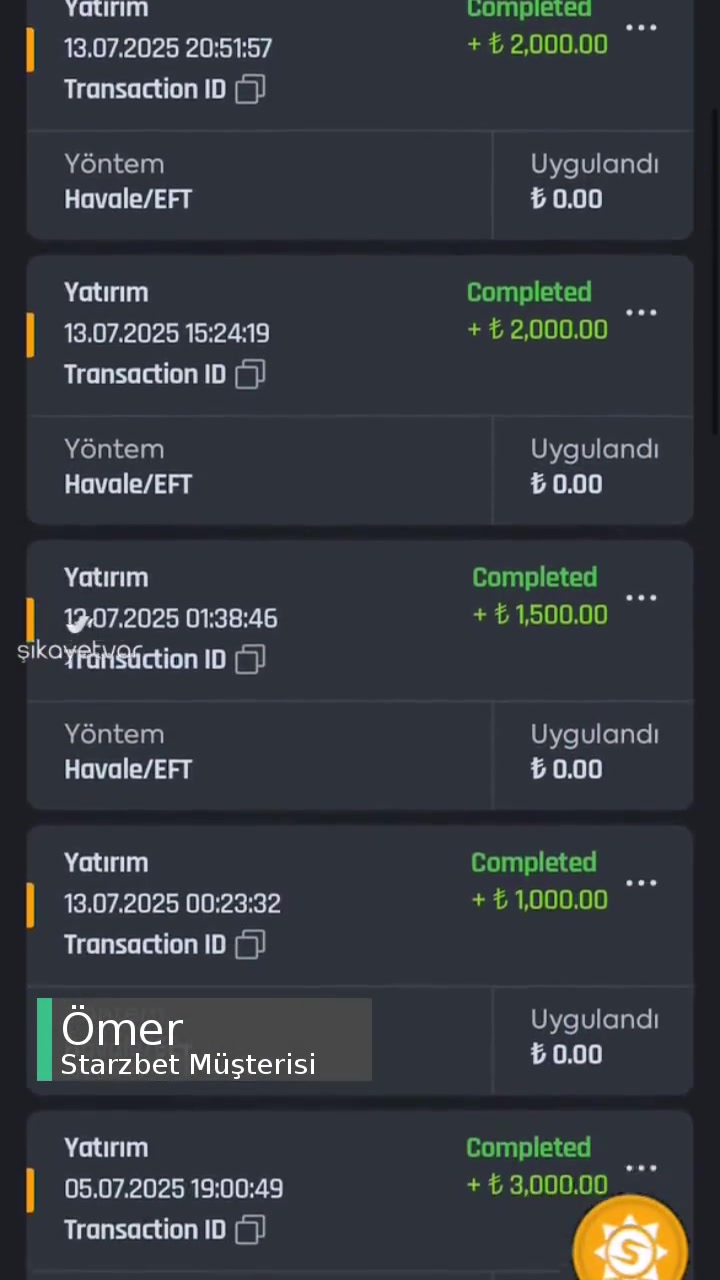Click the Yatırım label of the 00:23:32 entry
The height and width of the screenshot is (1280, 720).
coord(105,862)
